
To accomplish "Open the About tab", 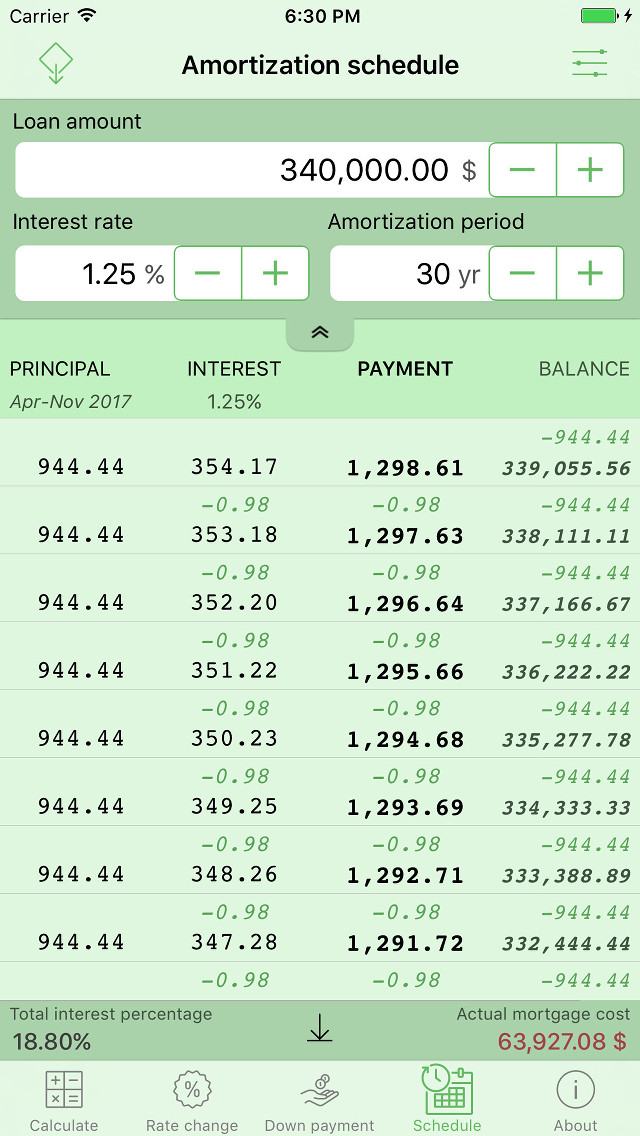I will [575, 1100].
